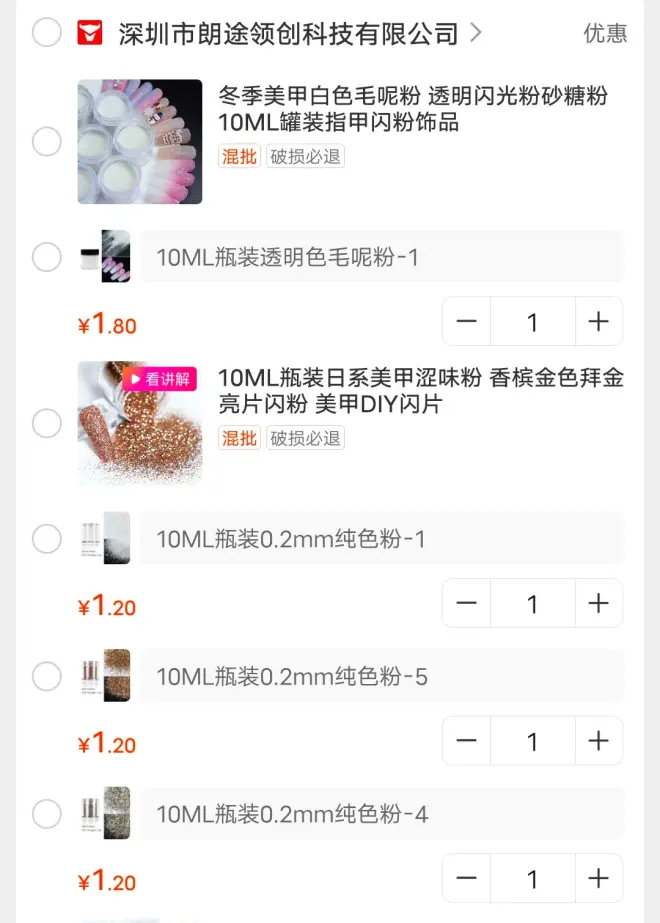Image resolution: width=660 pixels, height=923 pixels.
Task: Select the 冬季美甲白色毛呢粉 product checkbox
Action: point(47,142)
